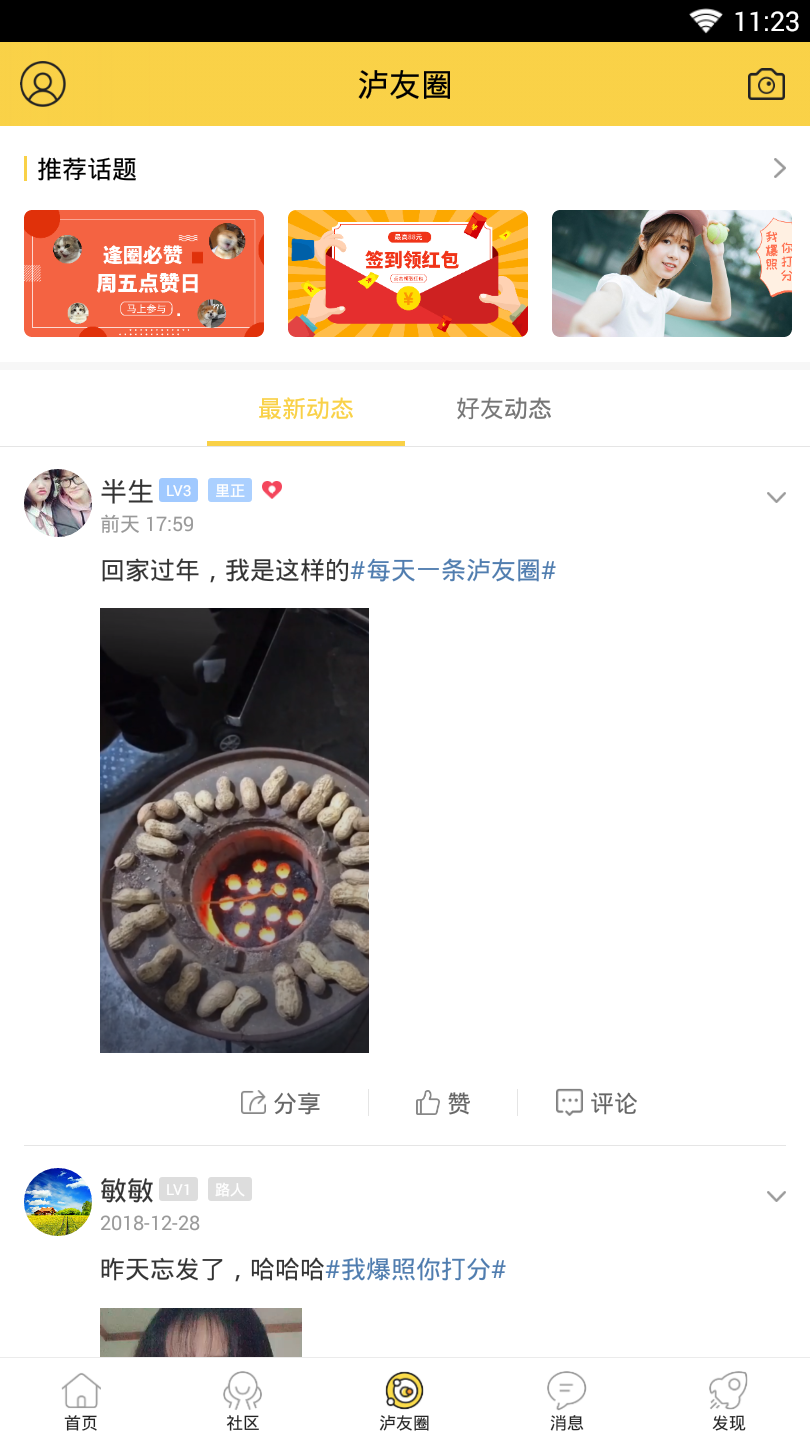Screen dimensions: 810x1440
Task: Like the 半生 post with 赞
Action: [x=443, y=1103]
